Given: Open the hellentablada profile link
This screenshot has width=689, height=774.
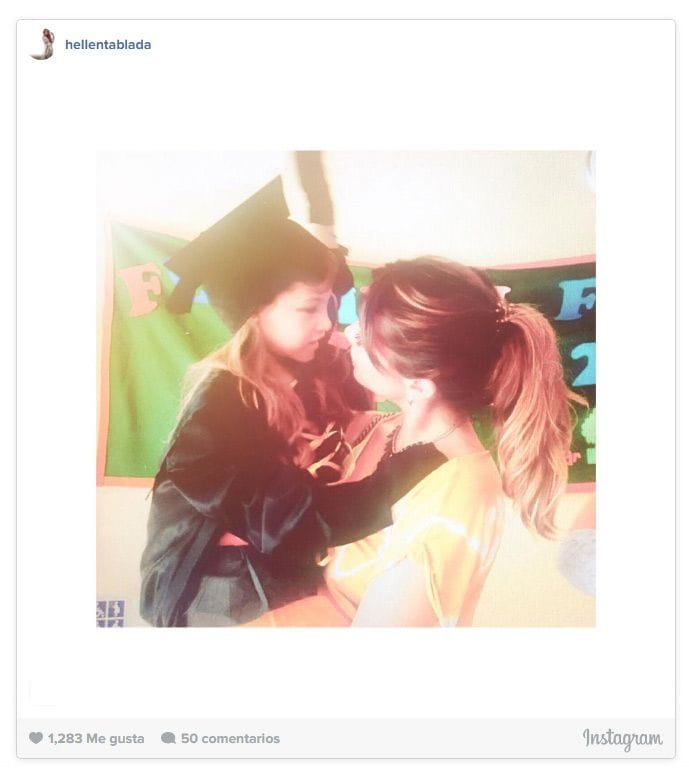Looking at the screenshot, I should [108, 45].
